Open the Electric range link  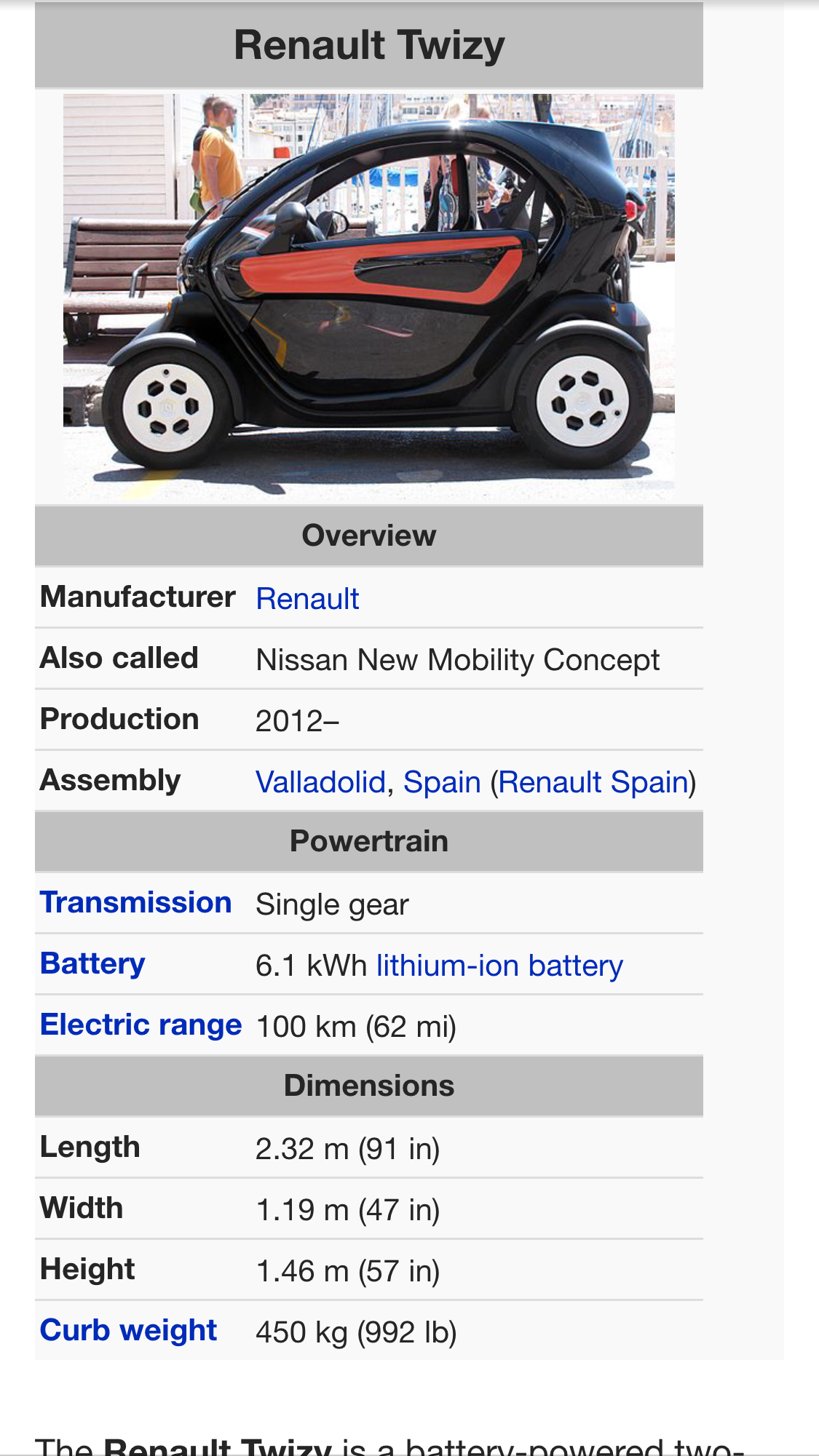pyautogui.click(x=141, y=1025)
